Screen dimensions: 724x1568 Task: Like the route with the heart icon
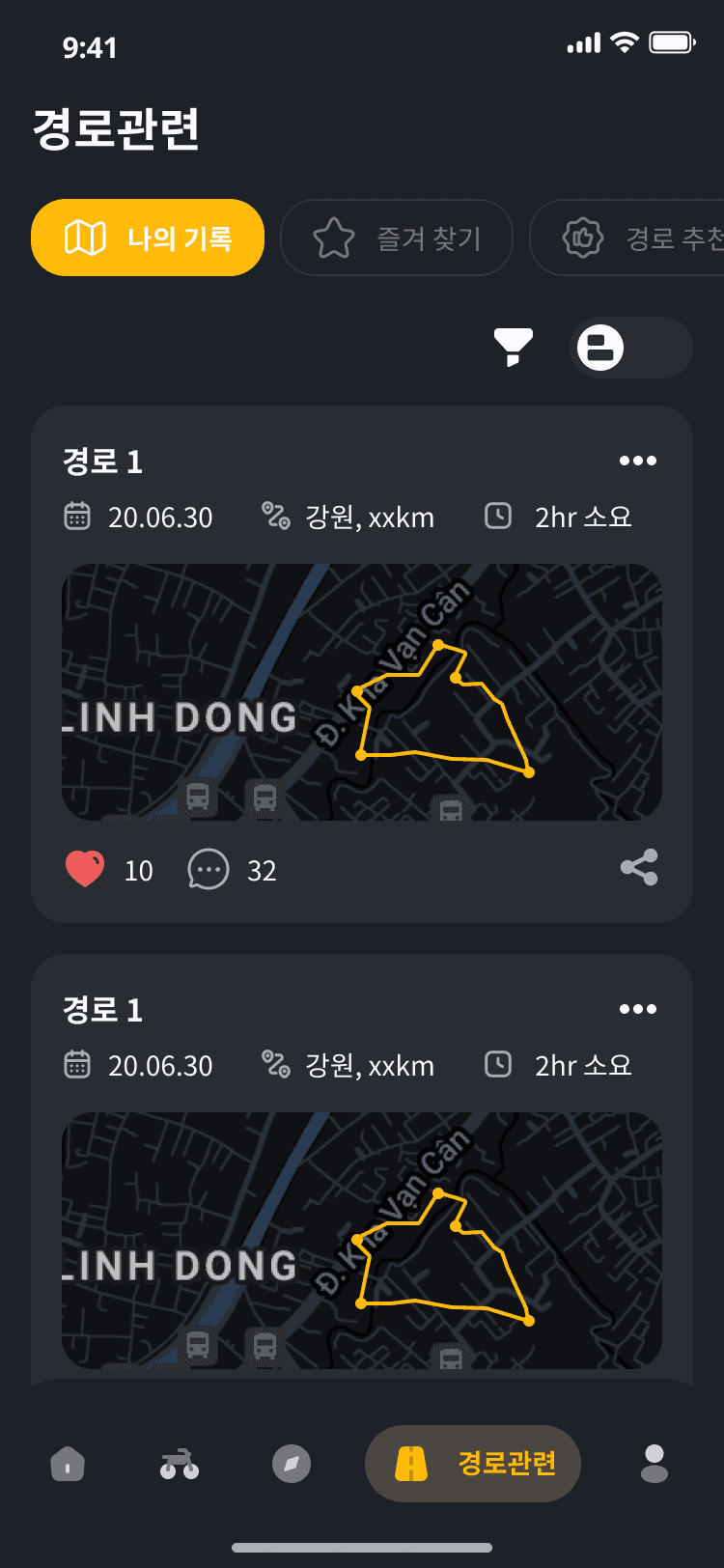tap(85, 869)
